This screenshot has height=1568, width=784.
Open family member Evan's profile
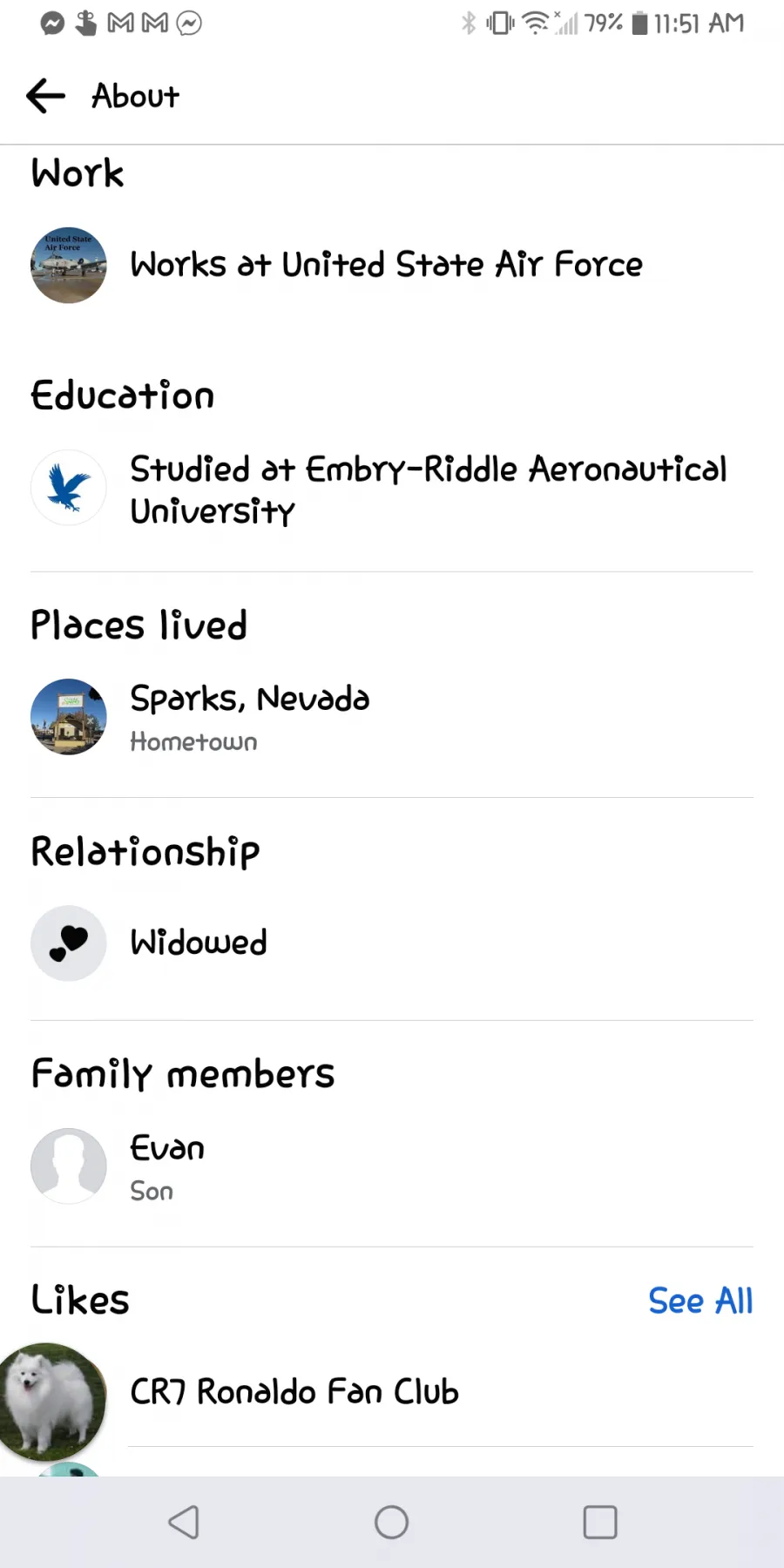point(392,1167)
